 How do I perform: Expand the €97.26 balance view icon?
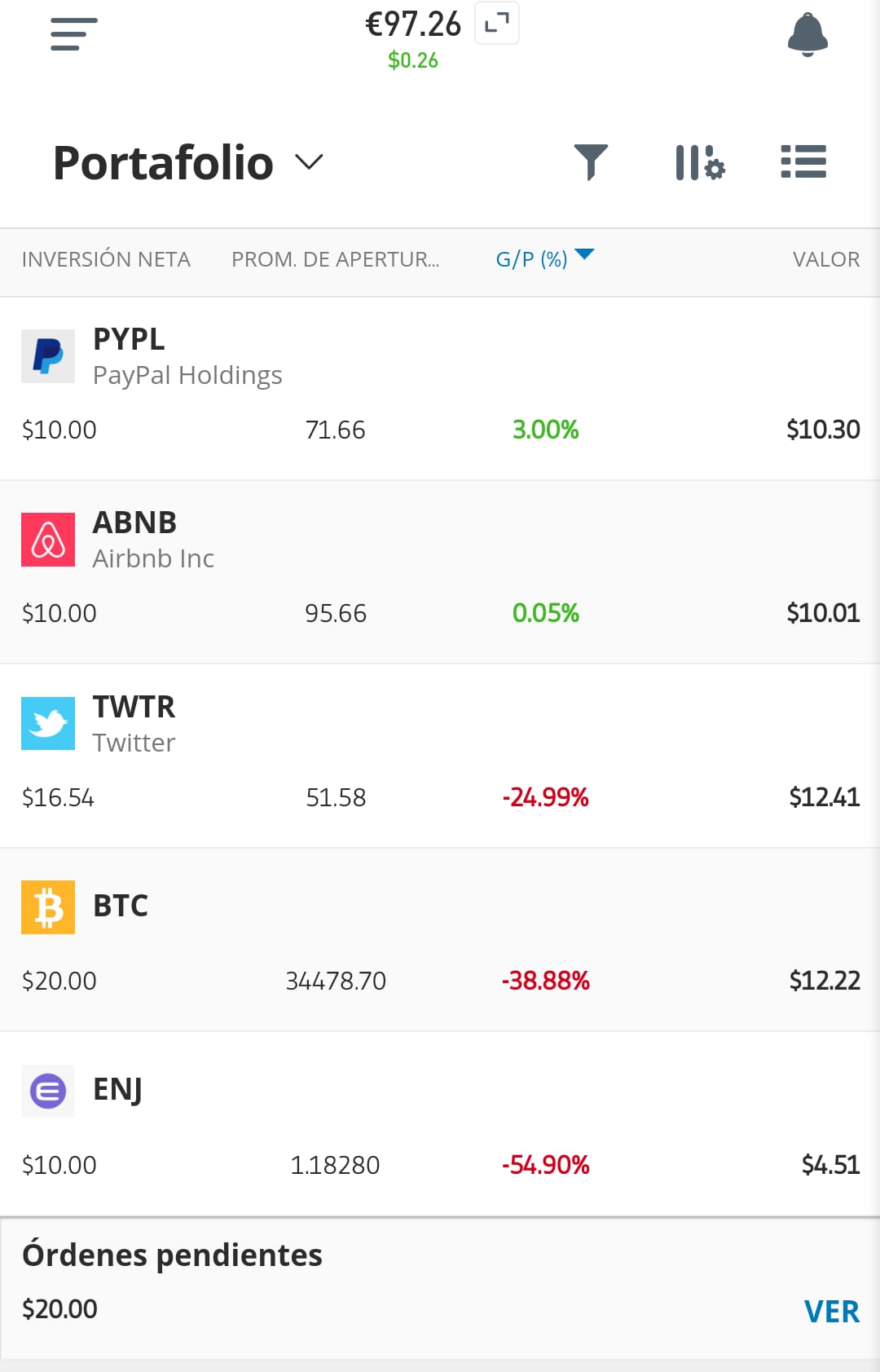(x=497, y=24)
